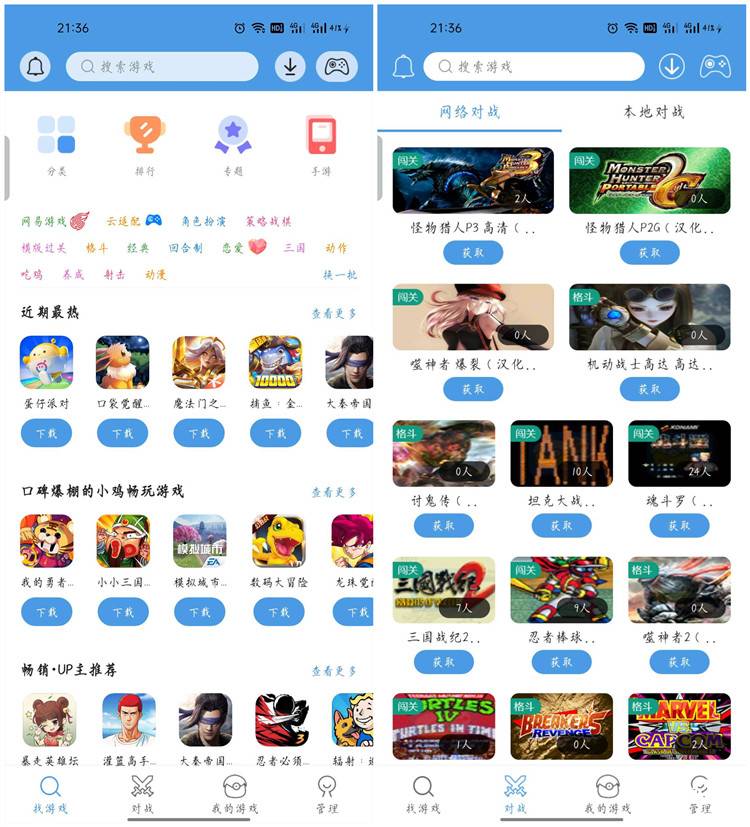
Task: Select the 对战 battle icon in bottom navigation
Action: [140, 795]
